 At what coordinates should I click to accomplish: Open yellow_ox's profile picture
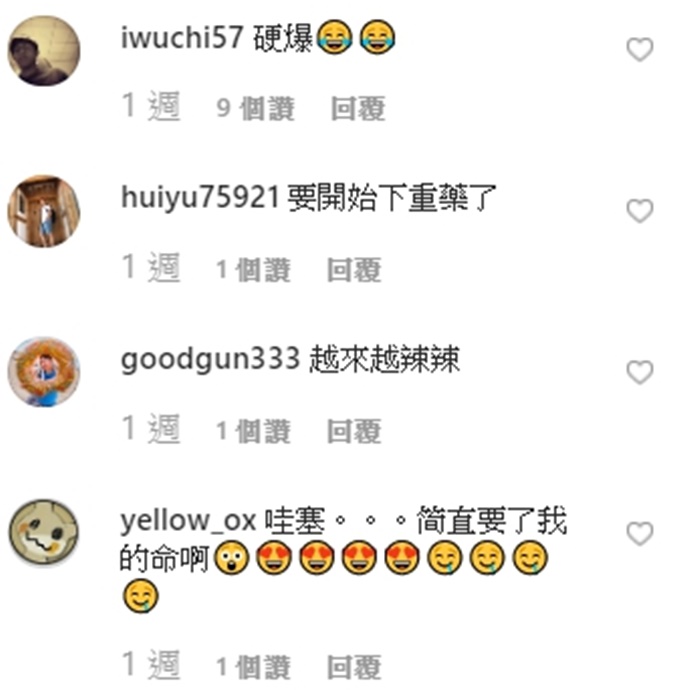coord(43,533)
